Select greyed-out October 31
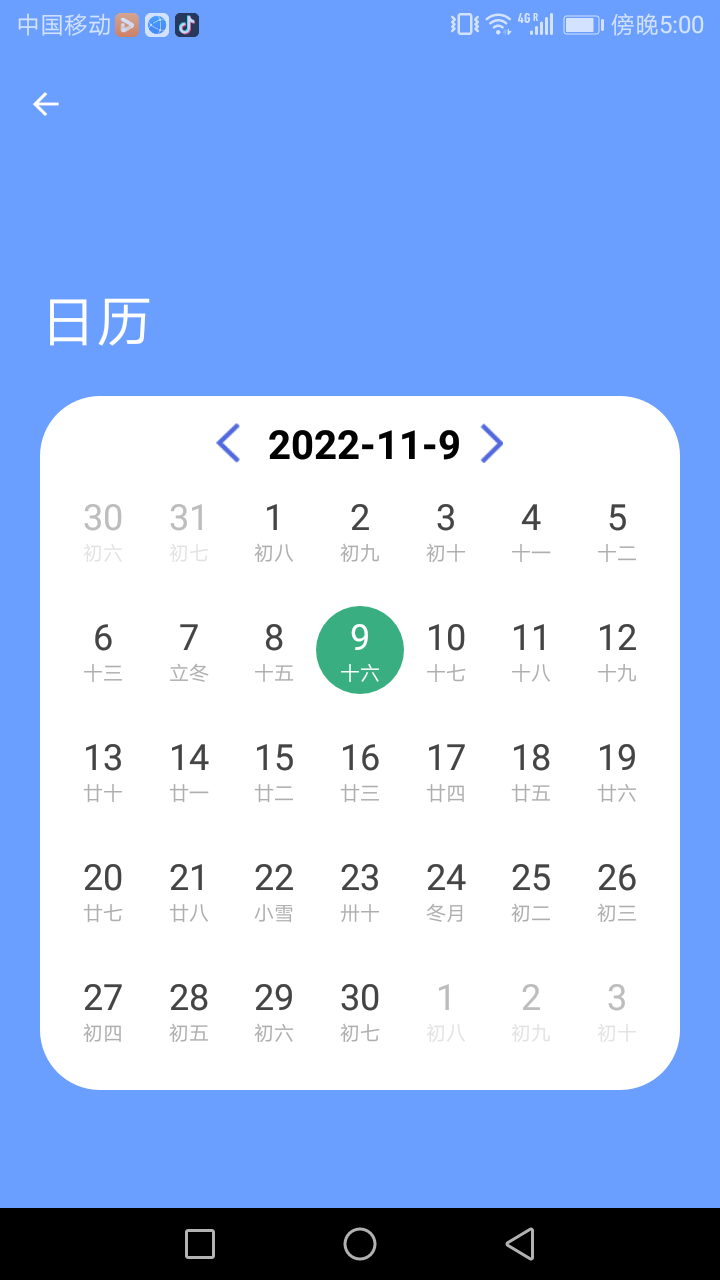Viewport: 720px width, 1280px height. coord(188,530)
